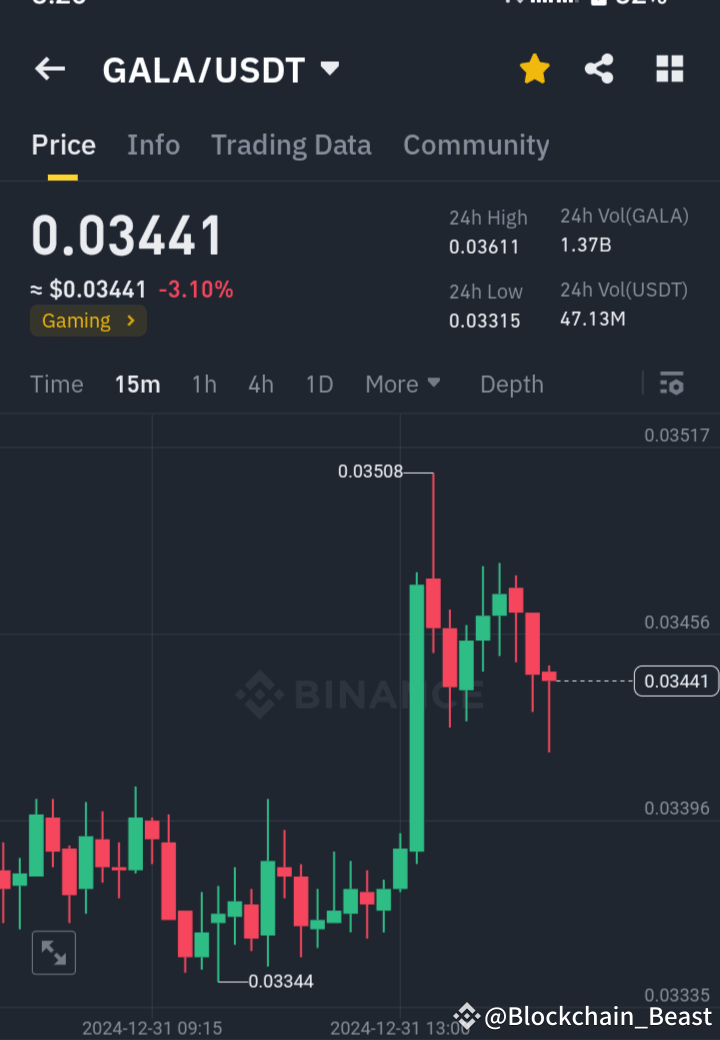Viewport: 720px width, 1040px height.
Task: Switch chart interval to 1h
Action: 204,384
